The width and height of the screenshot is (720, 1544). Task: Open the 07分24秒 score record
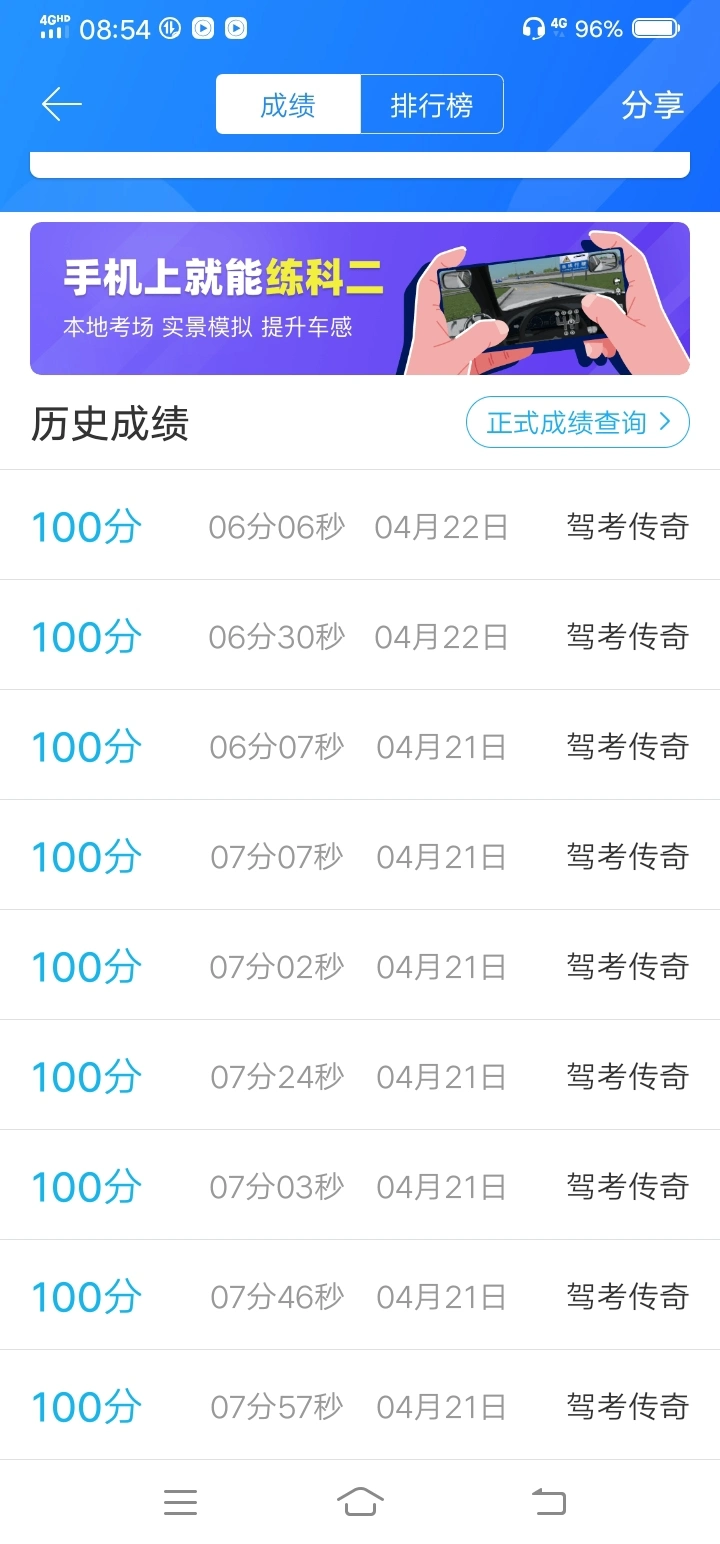point(360,1075)
